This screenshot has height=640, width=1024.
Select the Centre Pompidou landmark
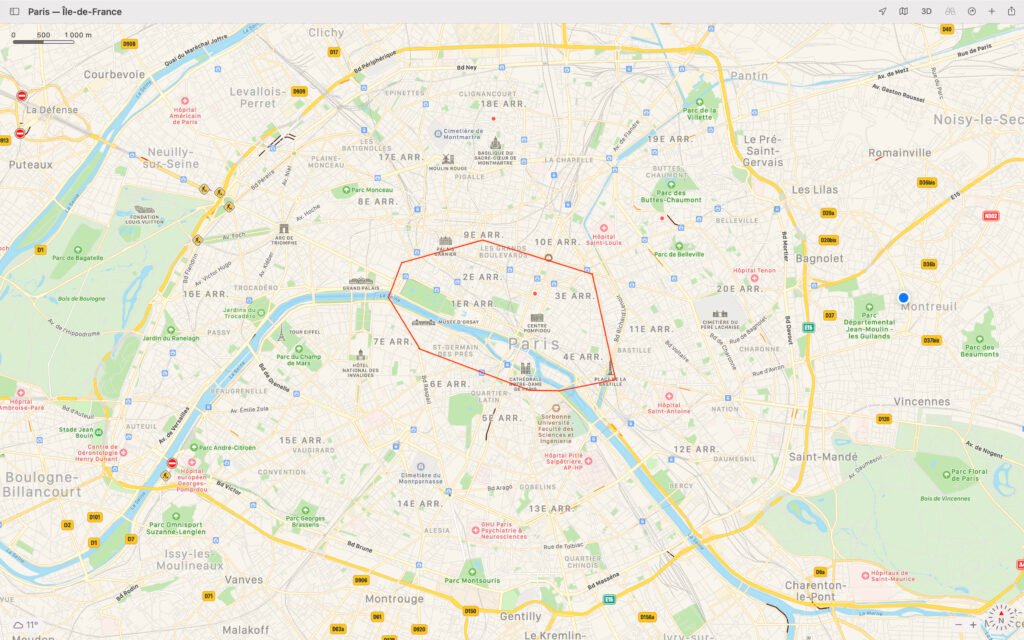pos(537,319)
